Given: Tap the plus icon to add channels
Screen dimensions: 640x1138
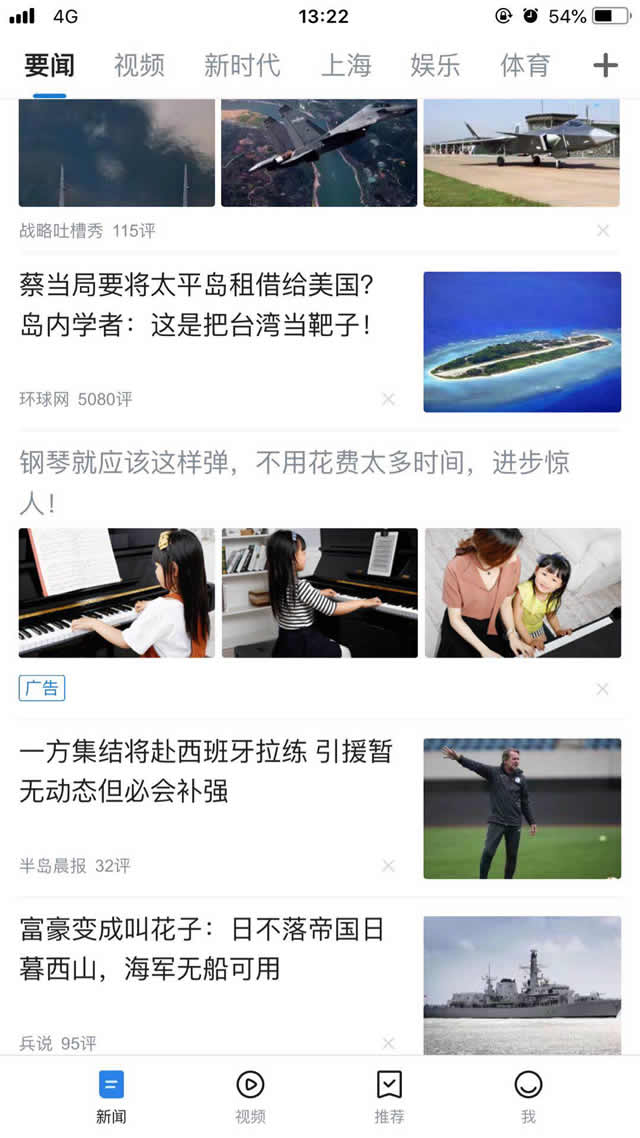Looking at the screenshot, I should pos(605,66).
